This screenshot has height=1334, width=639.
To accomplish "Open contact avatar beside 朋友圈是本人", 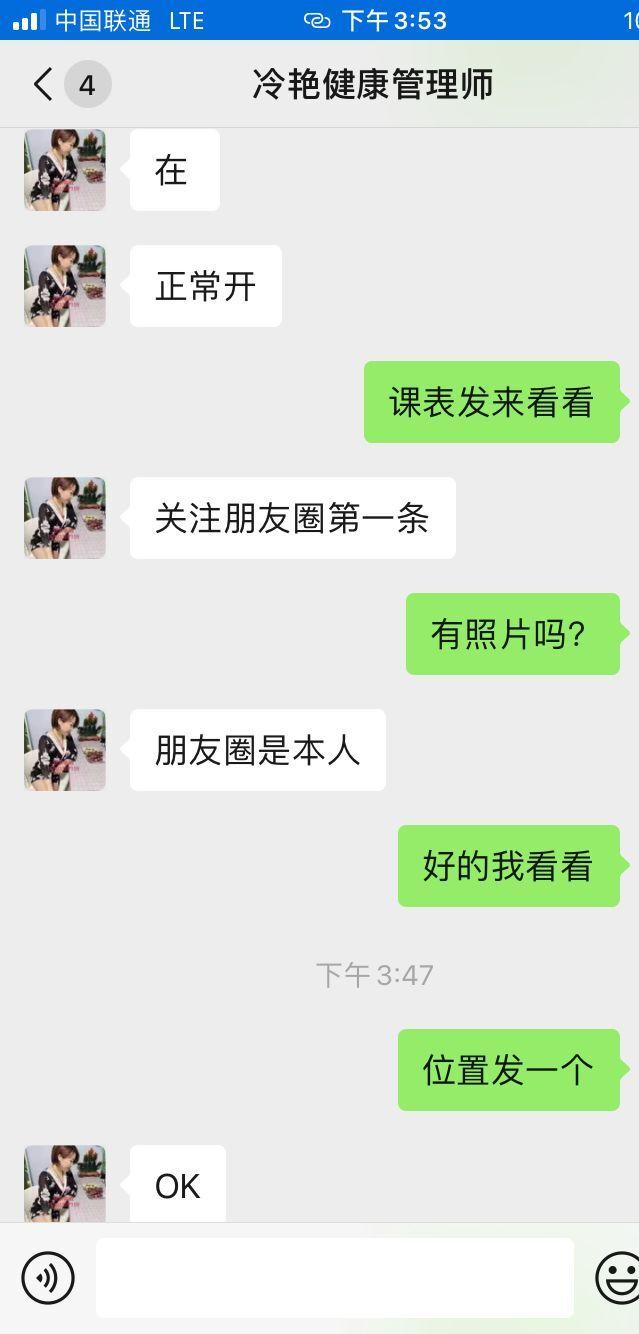I will pos(65,750).
